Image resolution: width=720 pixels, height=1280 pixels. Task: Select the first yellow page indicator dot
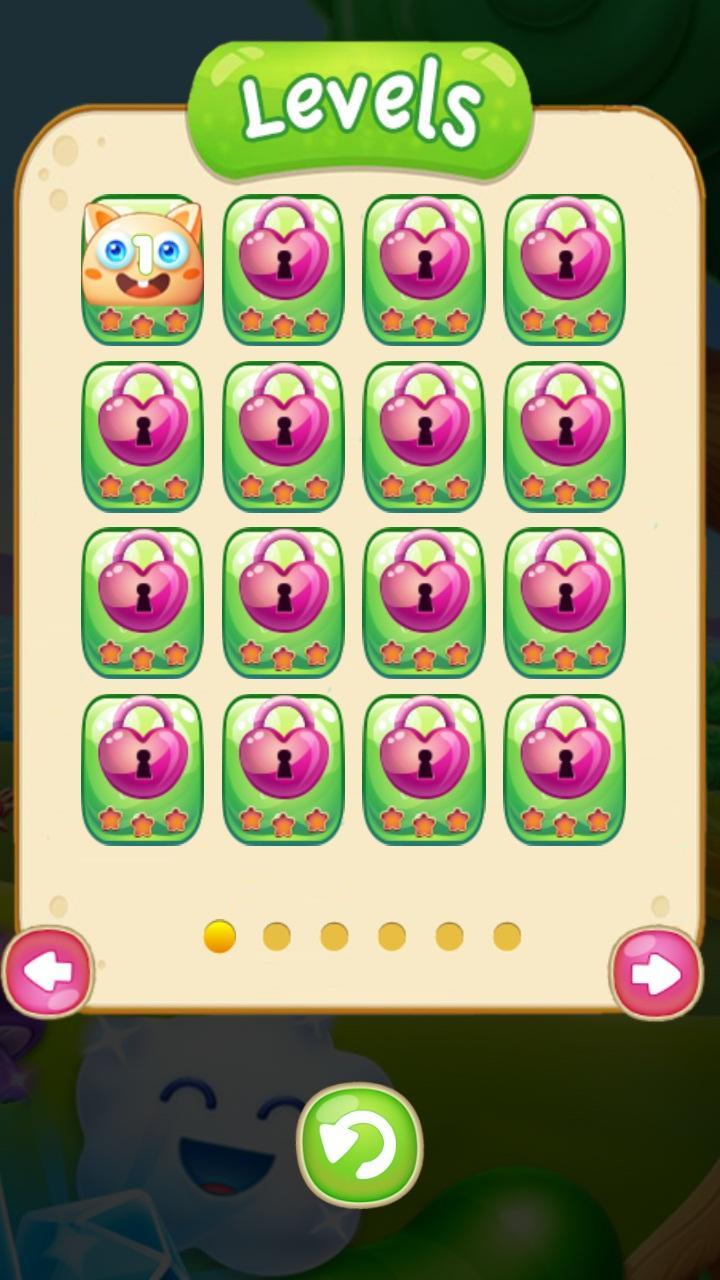[x=219, y=937]
